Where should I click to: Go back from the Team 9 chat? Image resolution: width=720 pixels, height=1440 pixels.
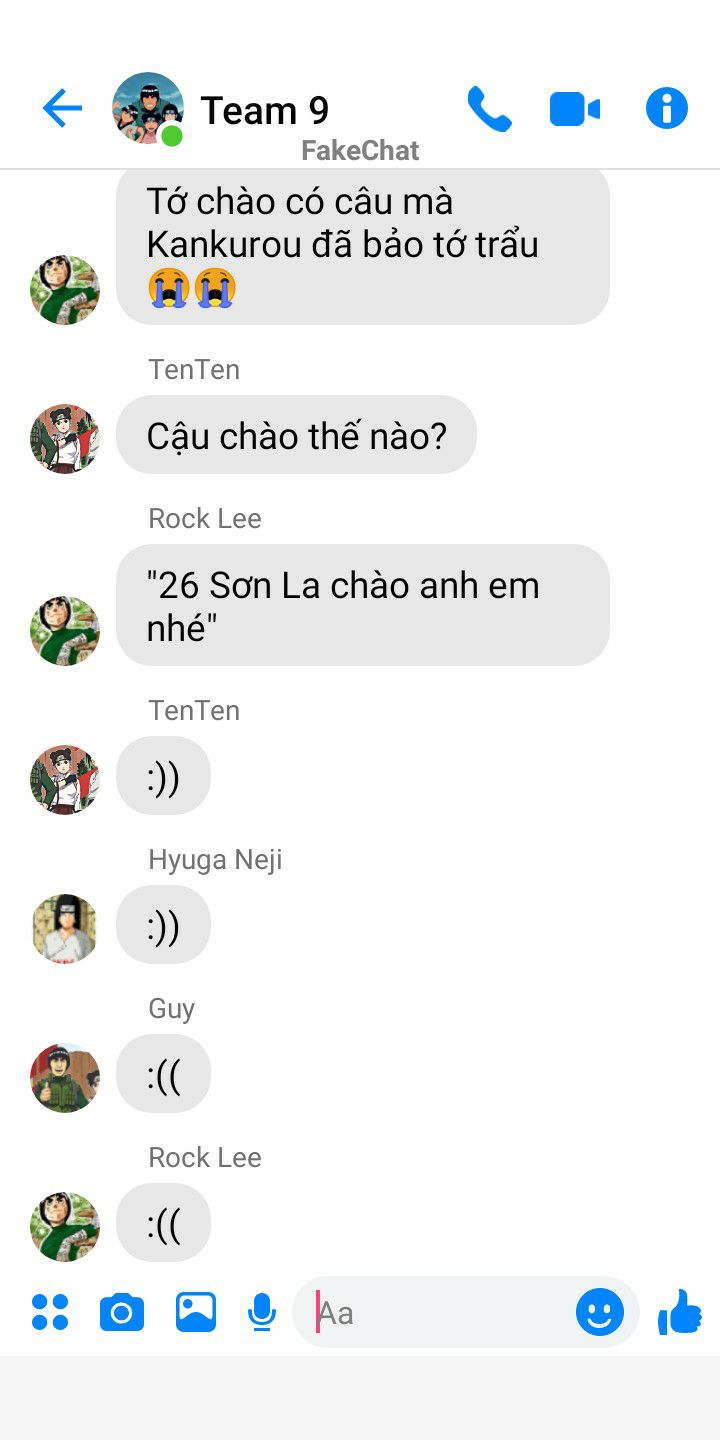(62, 108)
